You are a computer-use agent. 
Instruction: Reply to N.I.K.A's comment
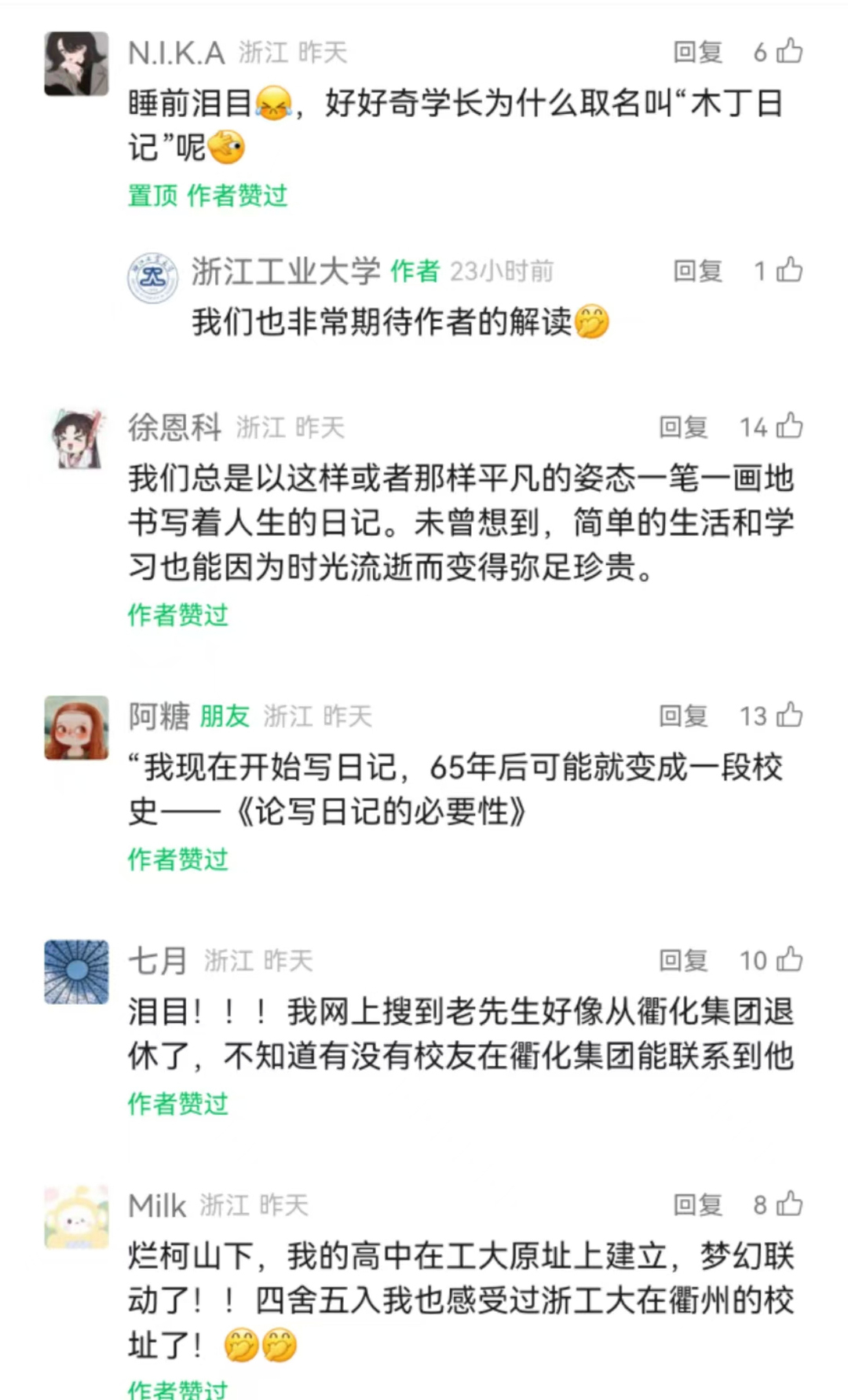point(697,53)
